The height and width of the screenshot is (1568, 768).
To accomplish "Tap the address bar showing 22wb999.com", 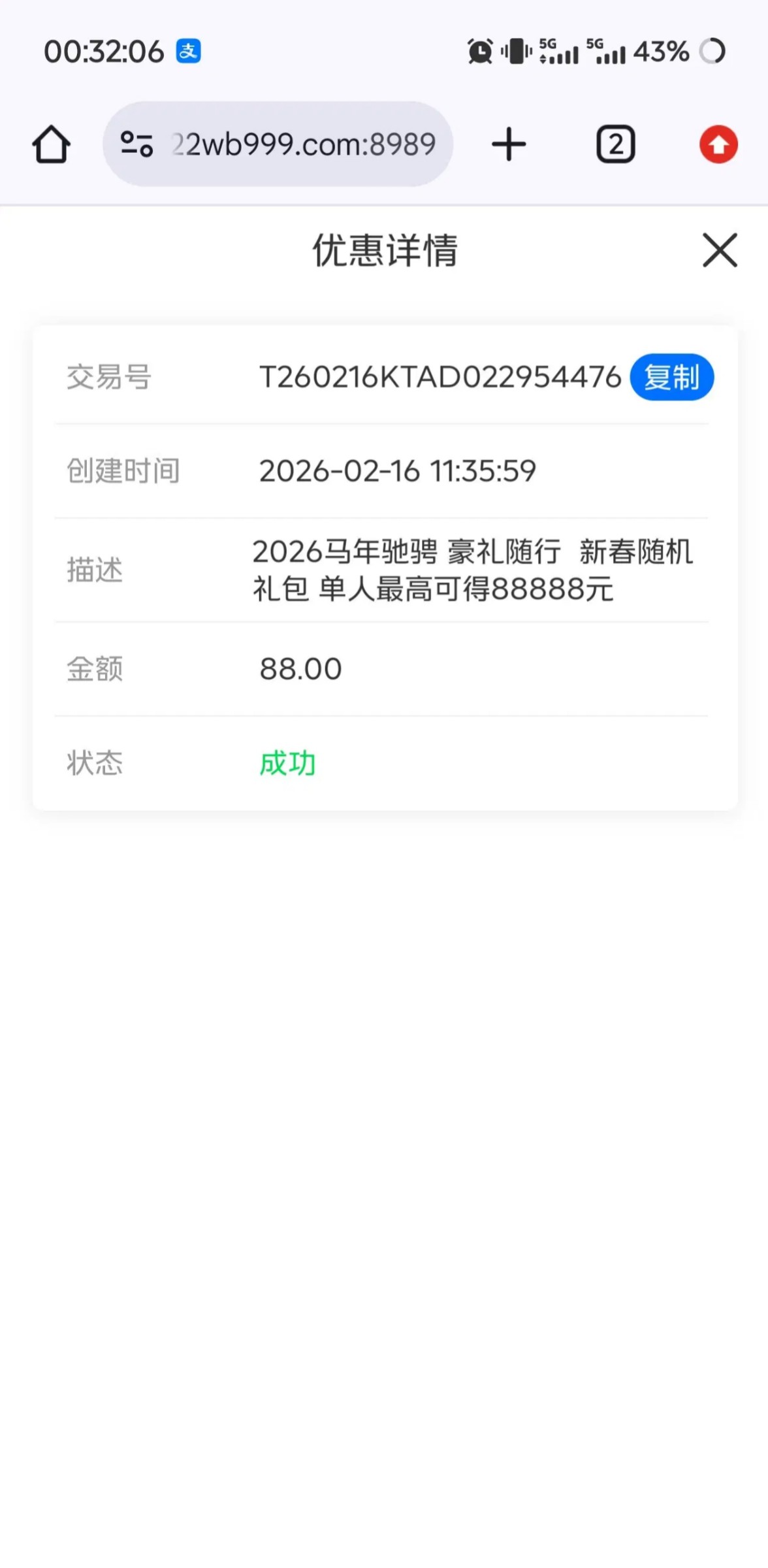I will click(304, 144).
